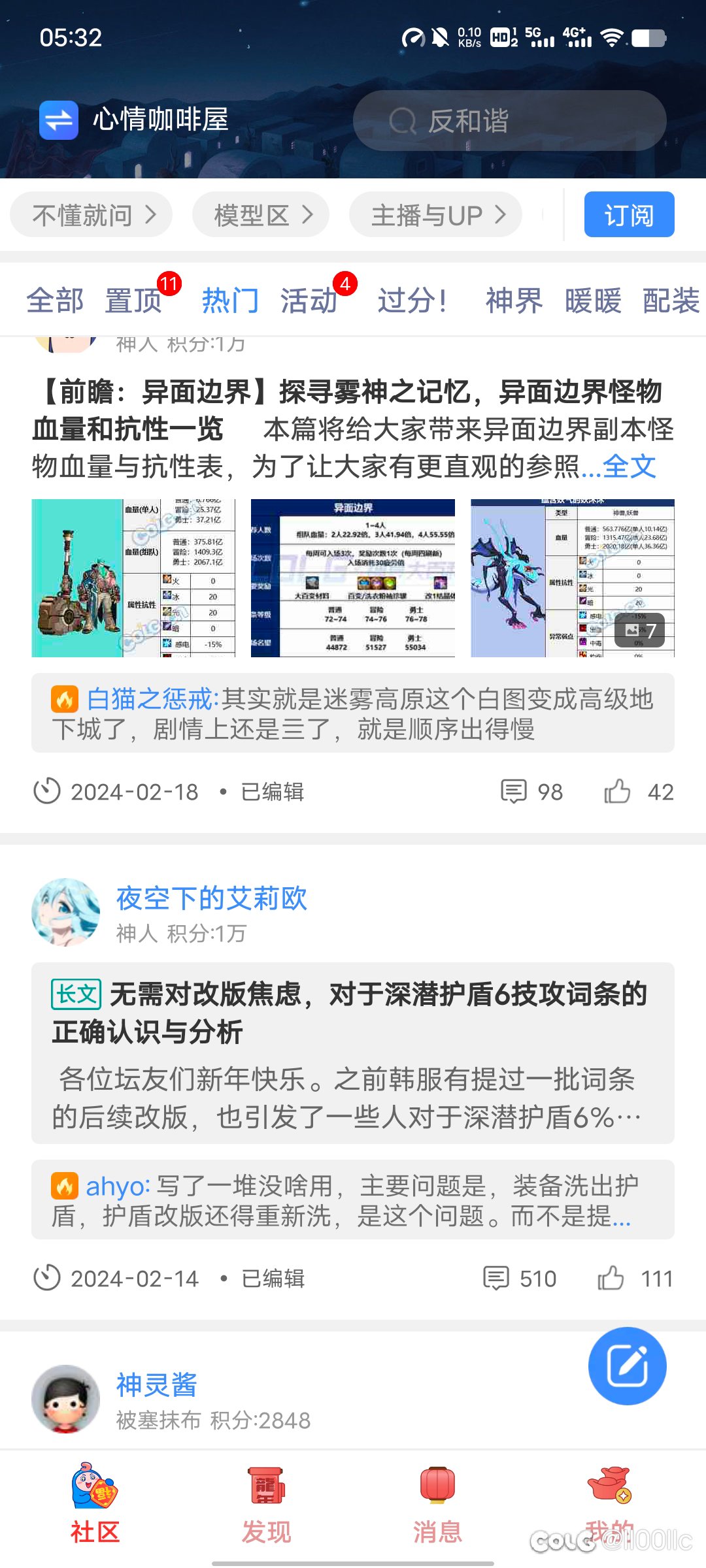
Task: Open the 不懂就问 sub-forum chip
Action: (x=91, y=214)
